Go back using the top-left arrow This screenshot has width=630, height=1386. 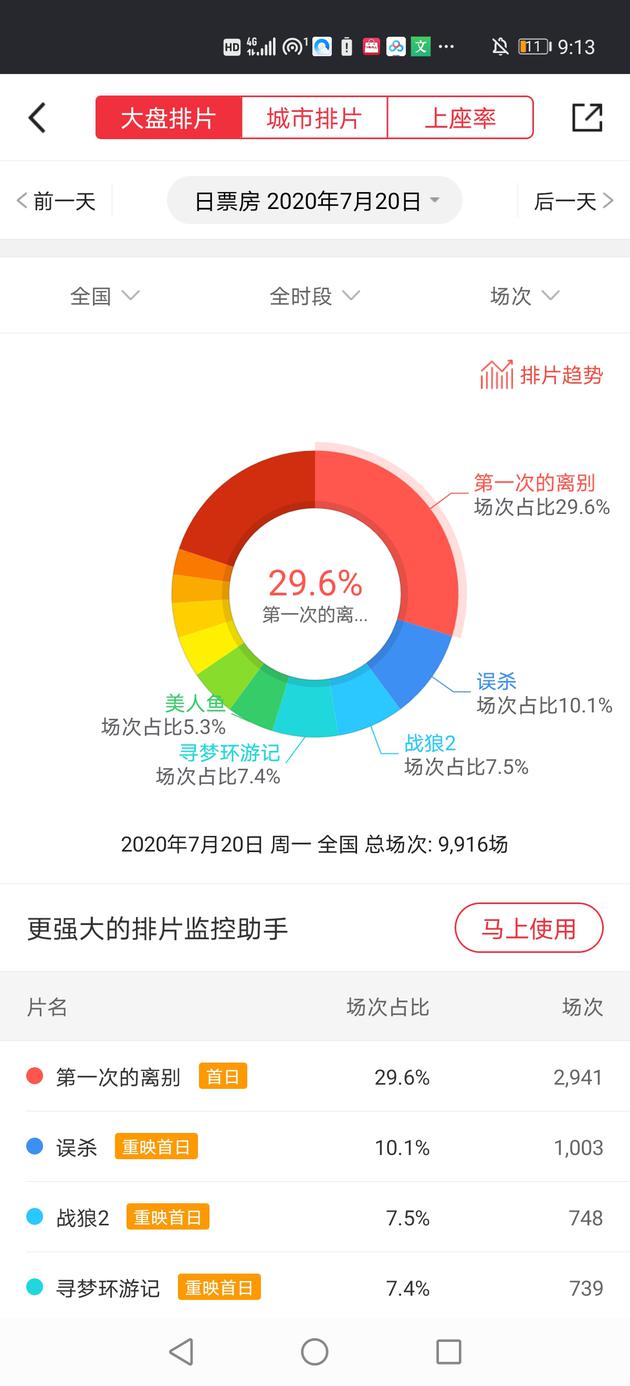coord(37,118)
